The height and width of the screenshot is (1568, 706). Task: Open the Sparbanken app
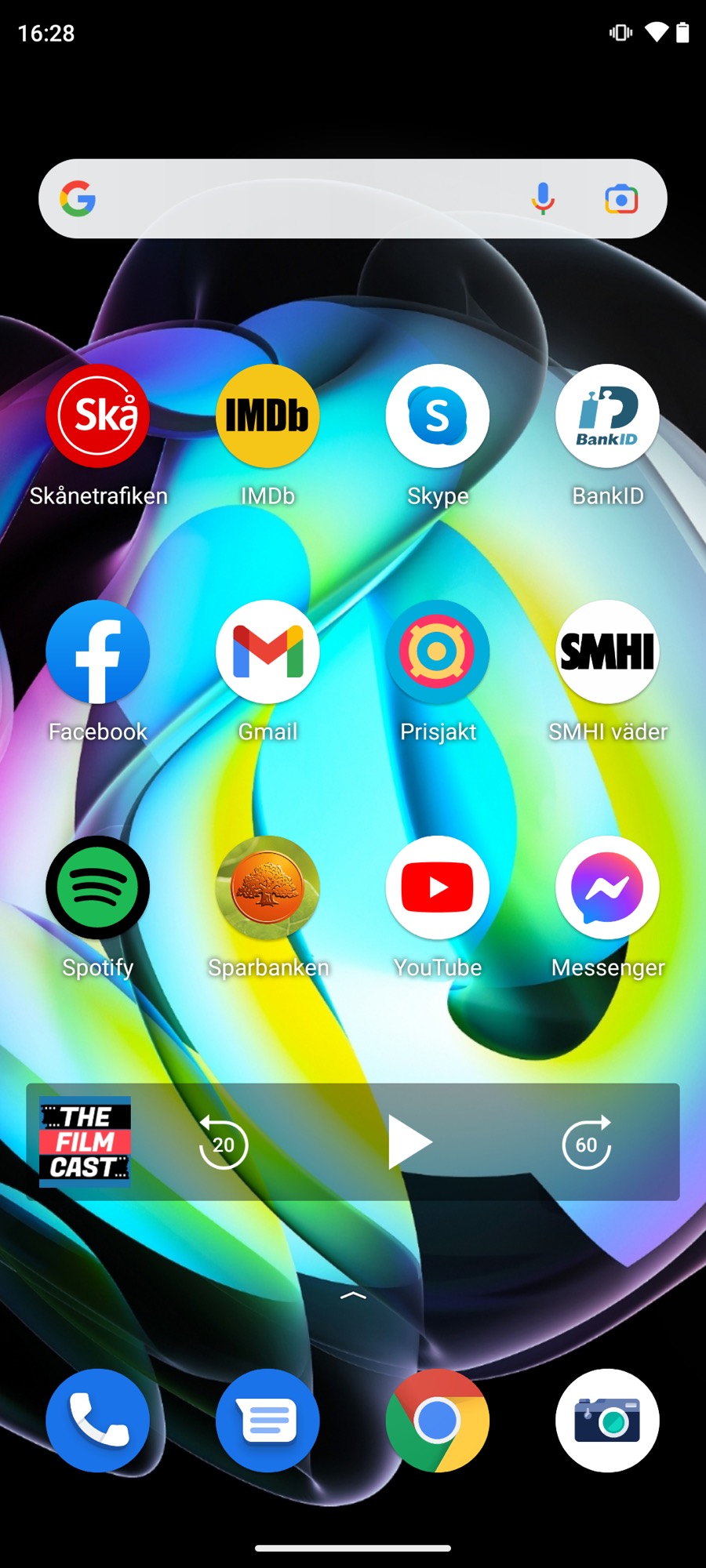[x=267, y=888]
